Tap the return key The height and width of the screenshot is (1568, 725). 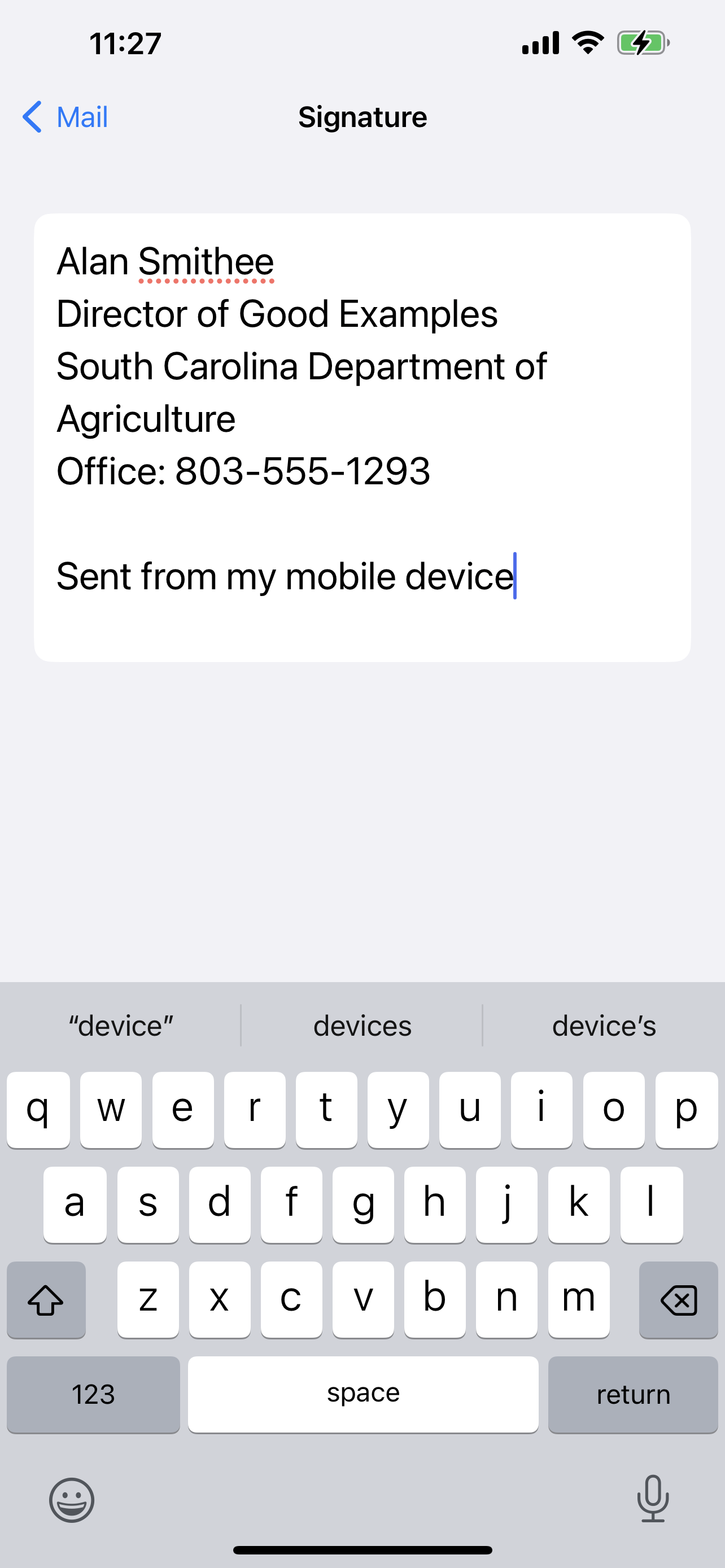(633, 1395)
